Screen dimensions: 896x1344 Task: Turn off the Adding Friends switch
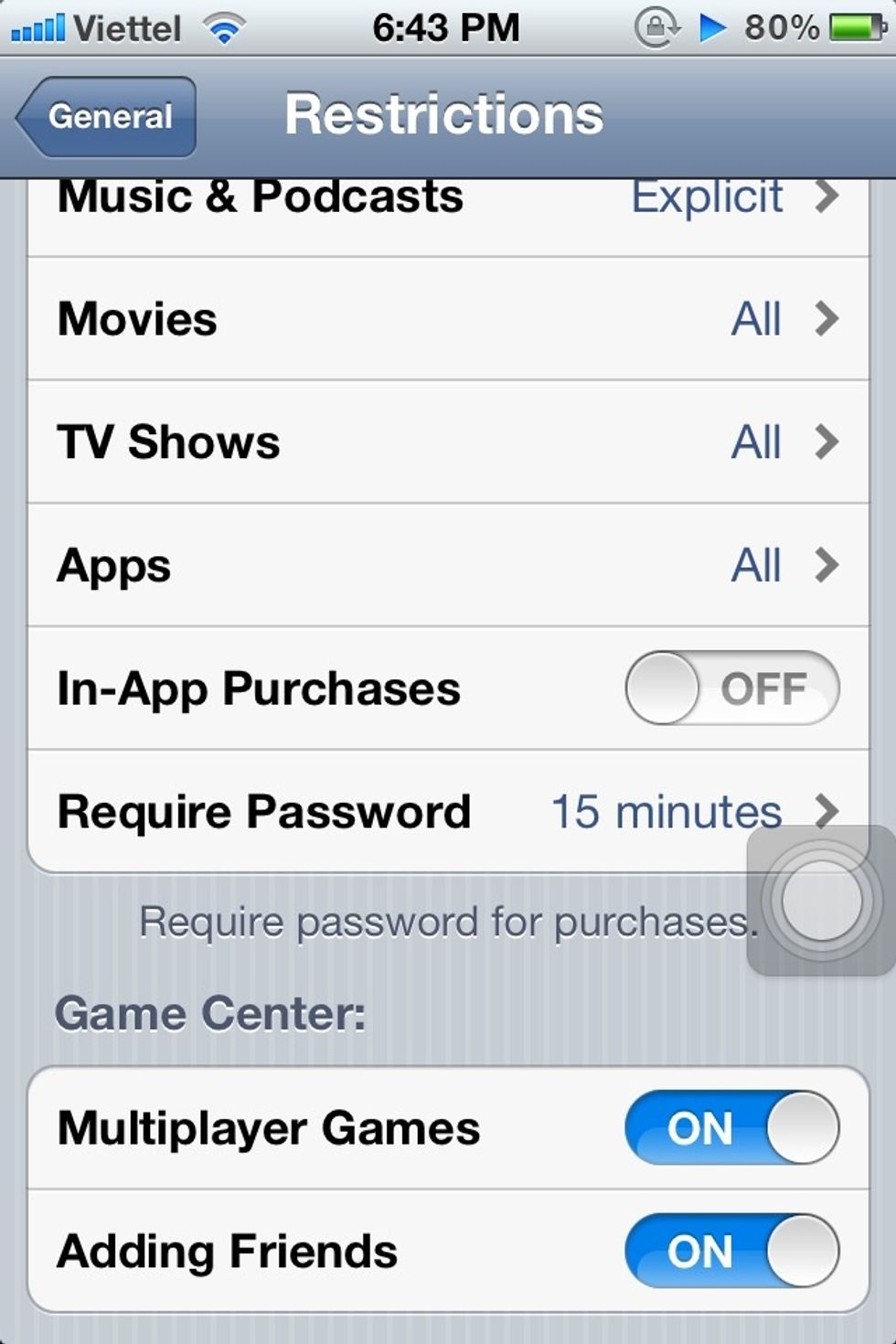pos(731,1251)
